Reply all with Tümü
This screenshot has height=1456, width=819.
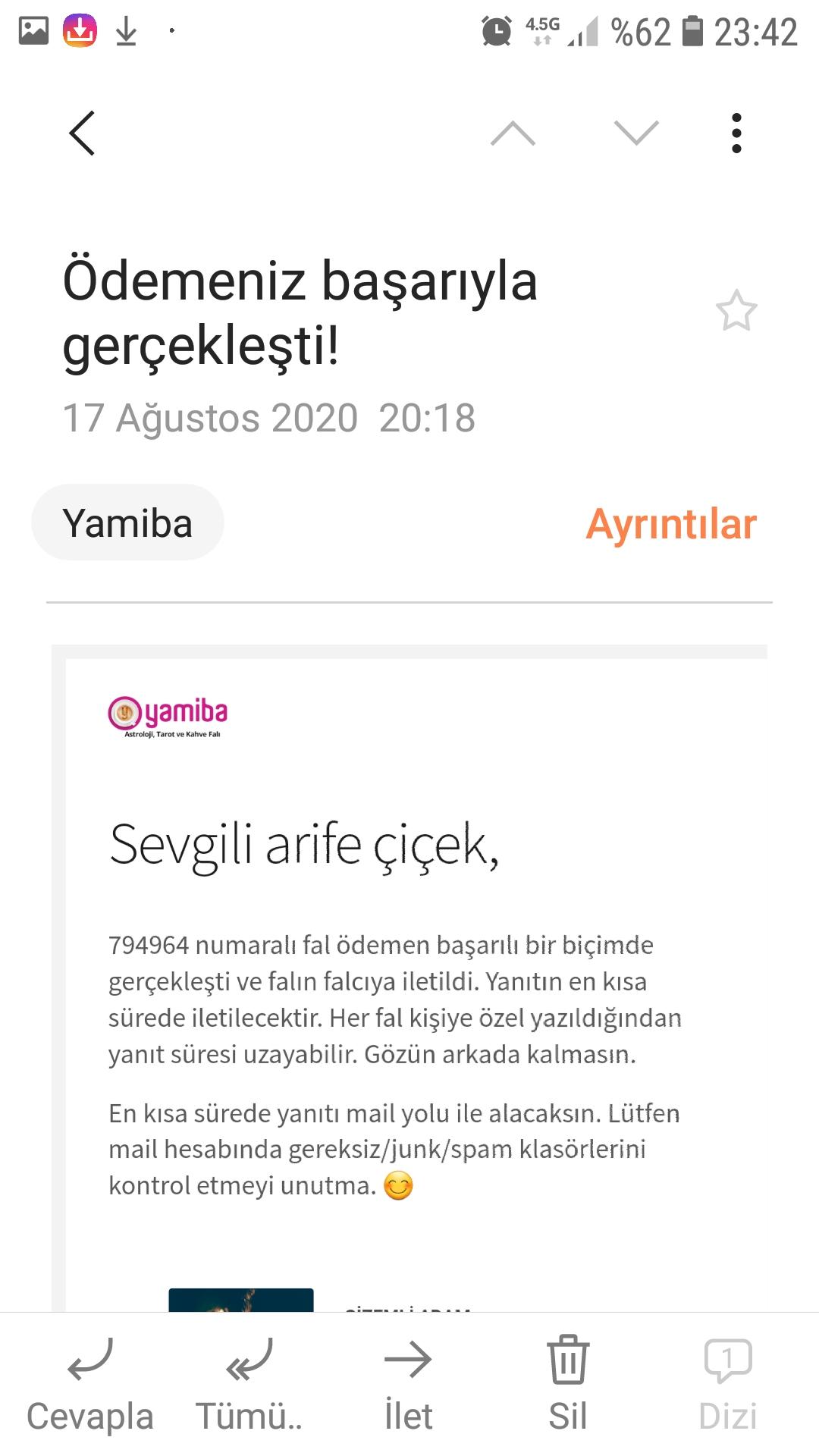[x=249, y=1385]
